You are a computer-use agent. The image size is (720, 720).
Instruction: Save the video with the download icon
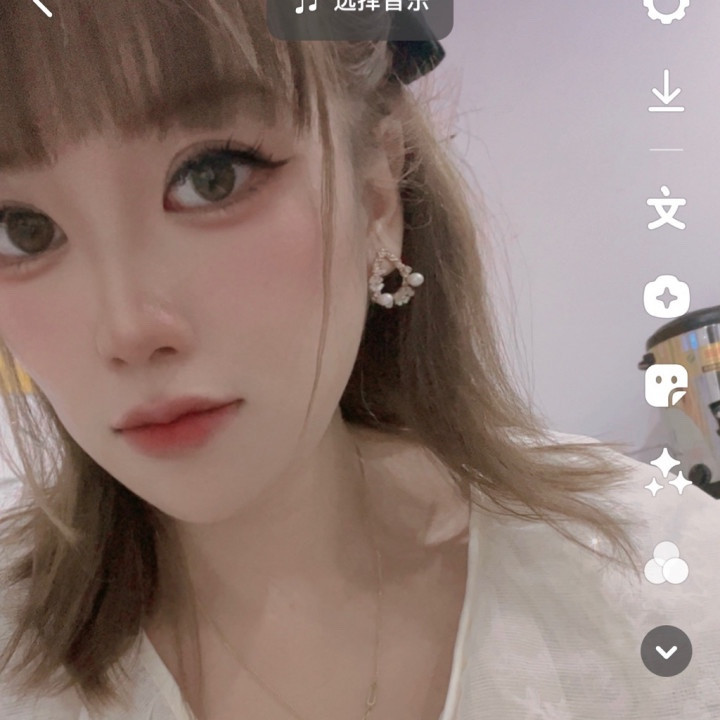(x=666, y=95)
